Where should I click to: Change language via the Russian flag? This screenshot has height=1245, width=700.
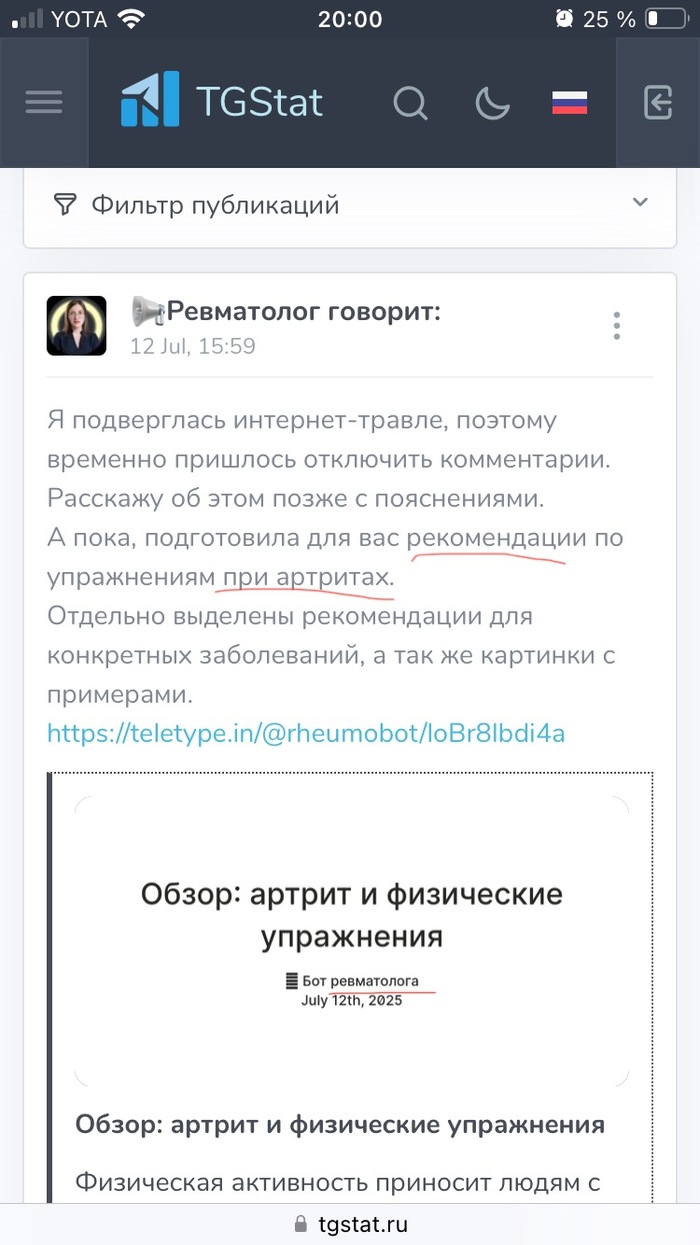[569, 102]
